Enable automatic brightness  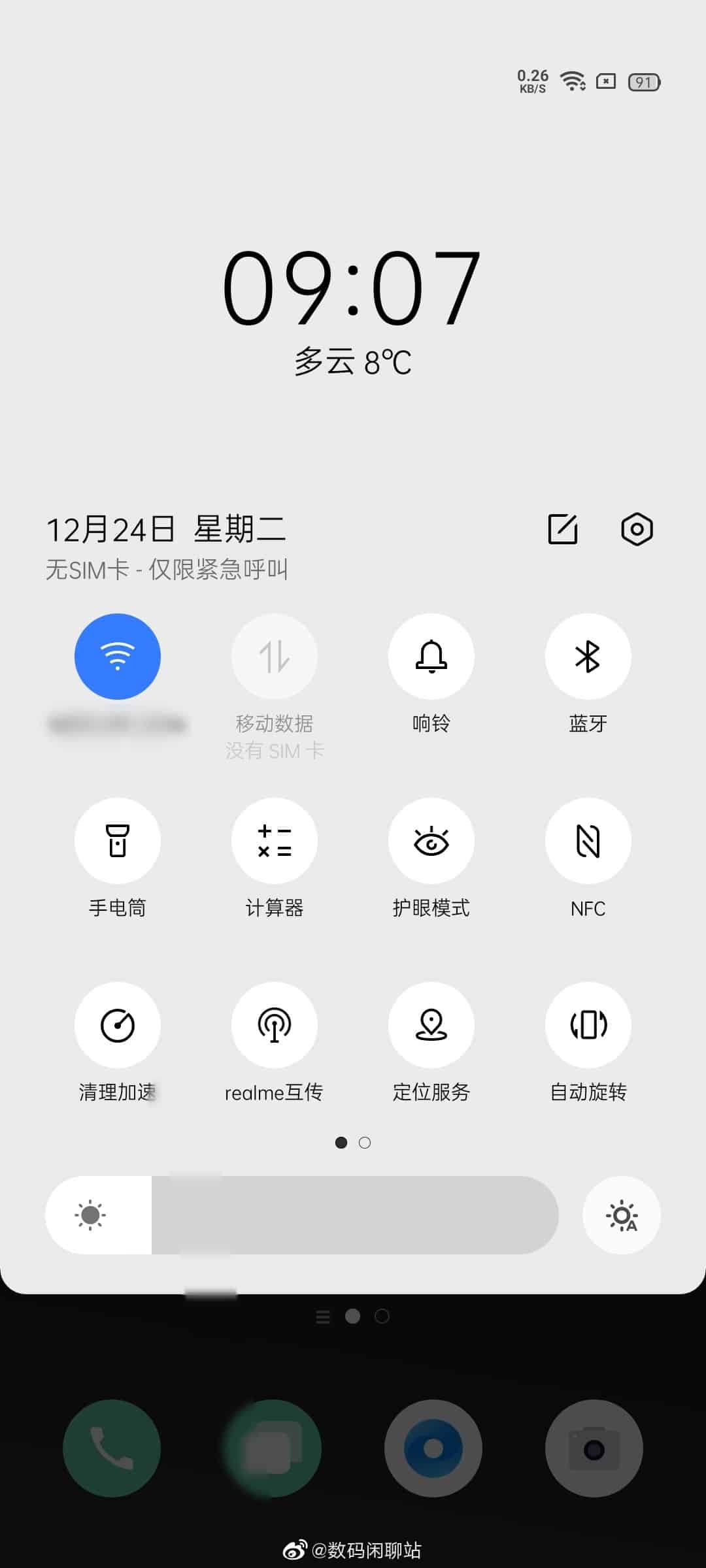click(x=622, y=1215)
